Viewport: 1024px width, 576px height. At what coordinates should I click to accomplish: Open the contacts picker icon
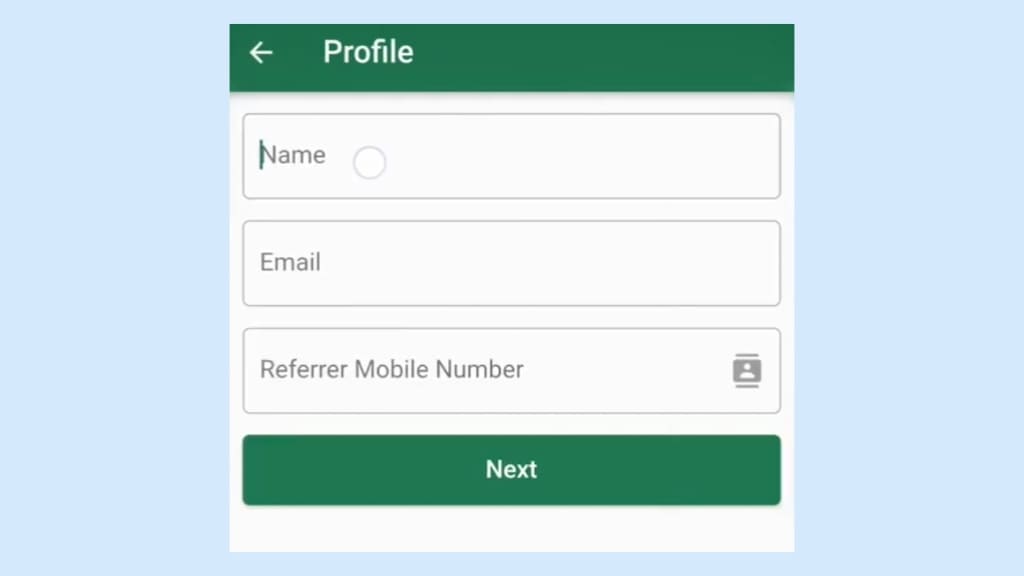[746, 370]
